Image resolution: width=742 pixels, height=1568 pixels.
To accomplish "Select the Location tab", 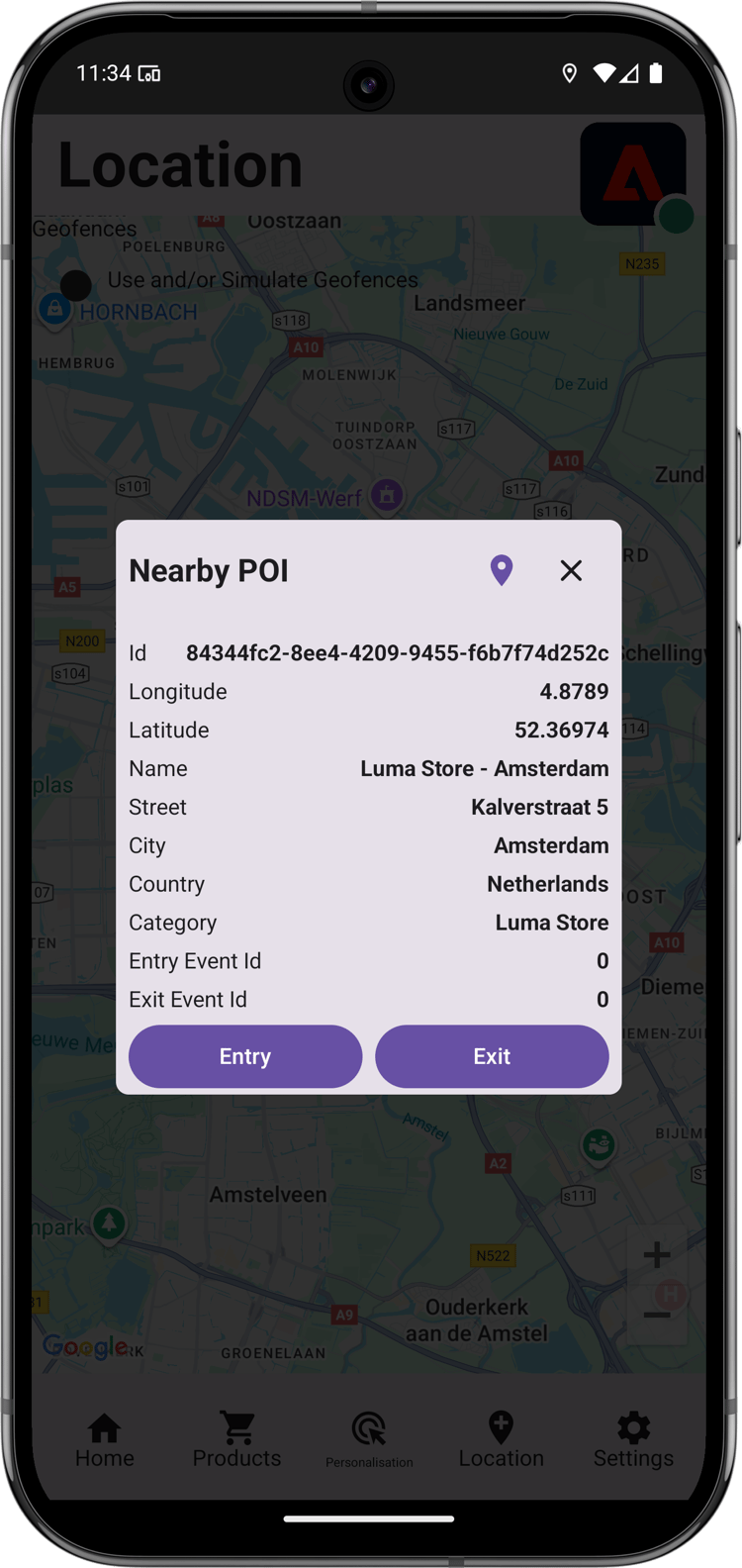I will [501, 1439].
